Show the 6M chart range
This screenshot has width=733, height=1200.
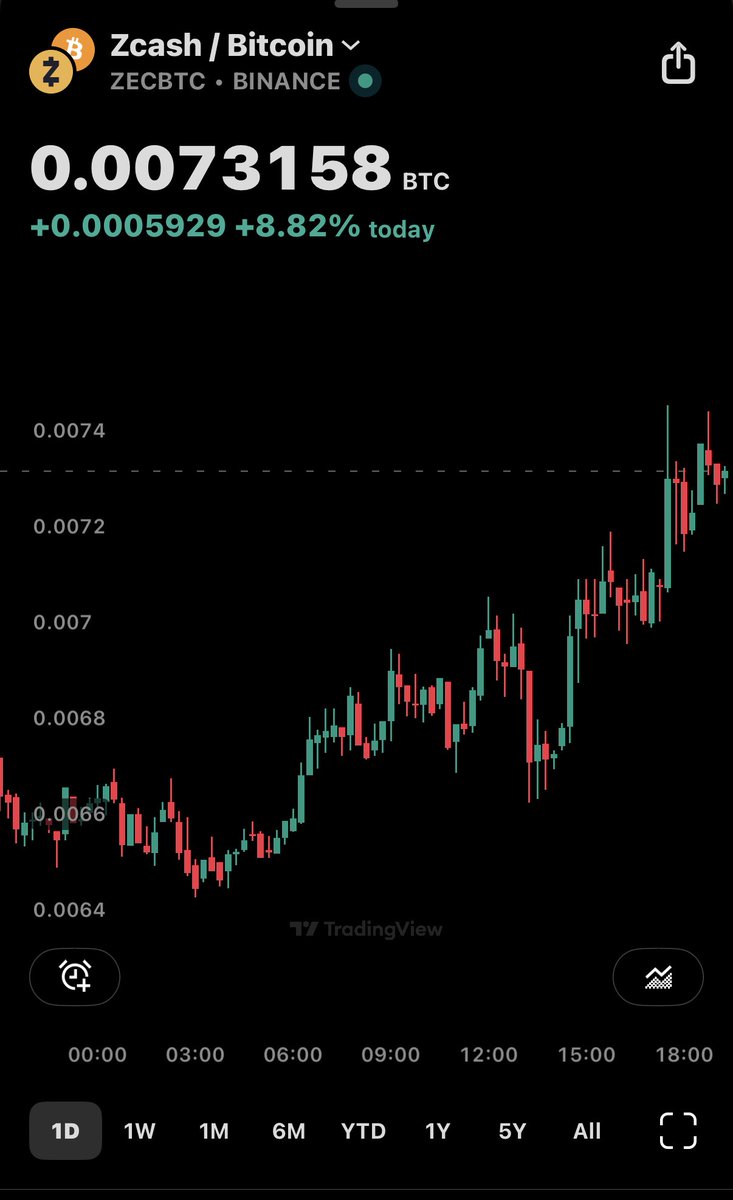click(x=288, y=1131)
